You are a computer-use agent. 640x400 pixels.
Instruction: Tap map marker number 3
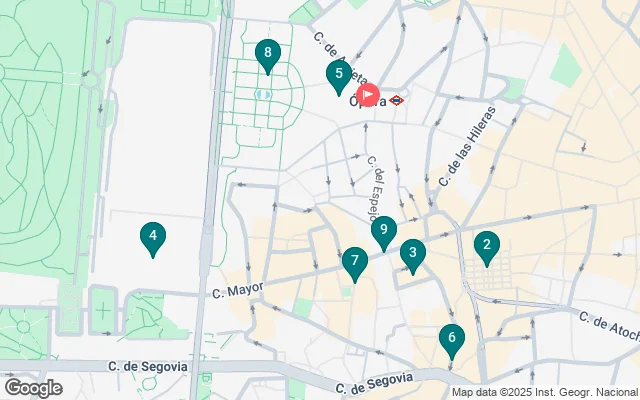click(x=412, y=253)
